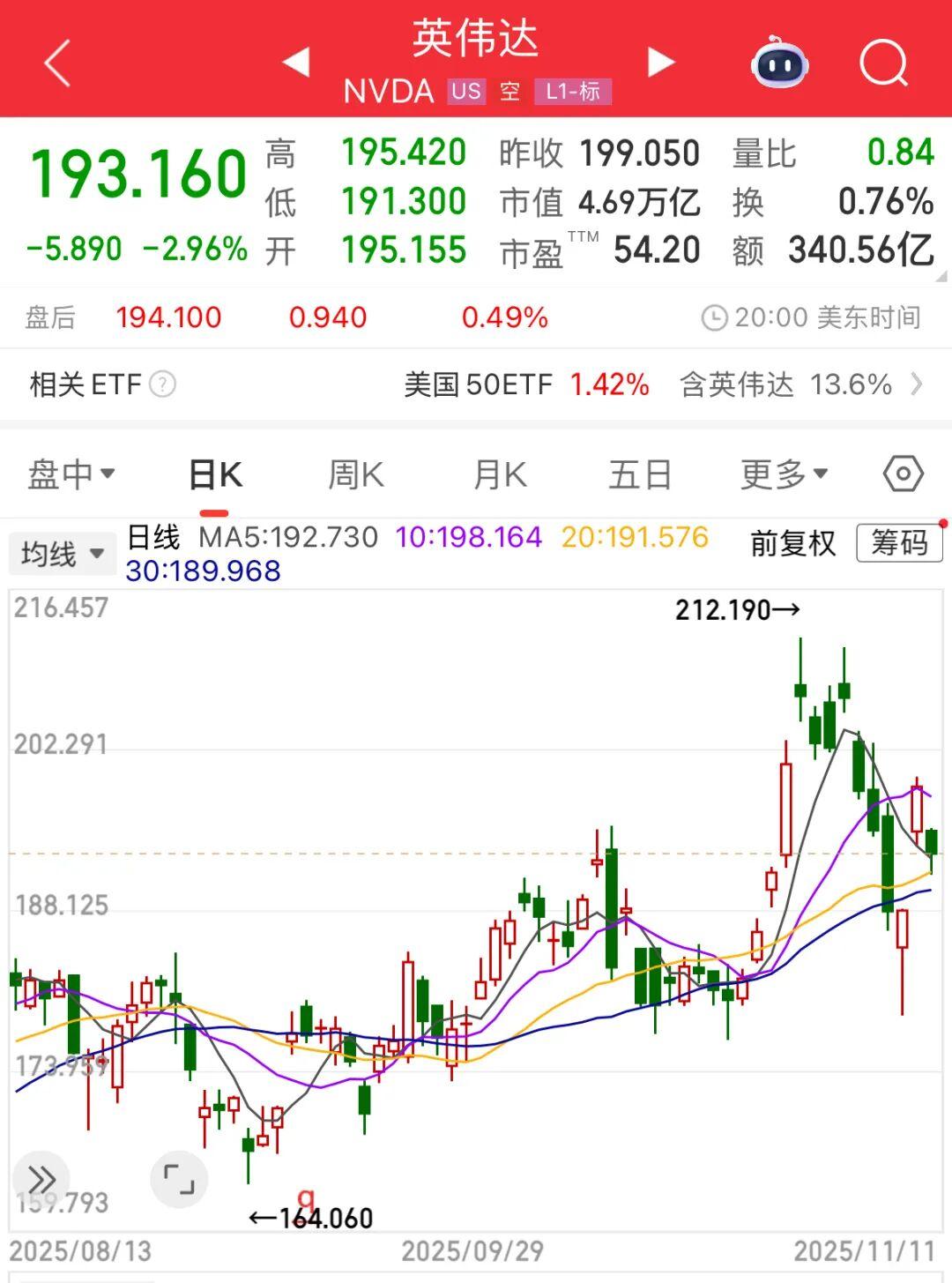
Task: Click the clock icon beside 美东时间
Action: [714, 316]
